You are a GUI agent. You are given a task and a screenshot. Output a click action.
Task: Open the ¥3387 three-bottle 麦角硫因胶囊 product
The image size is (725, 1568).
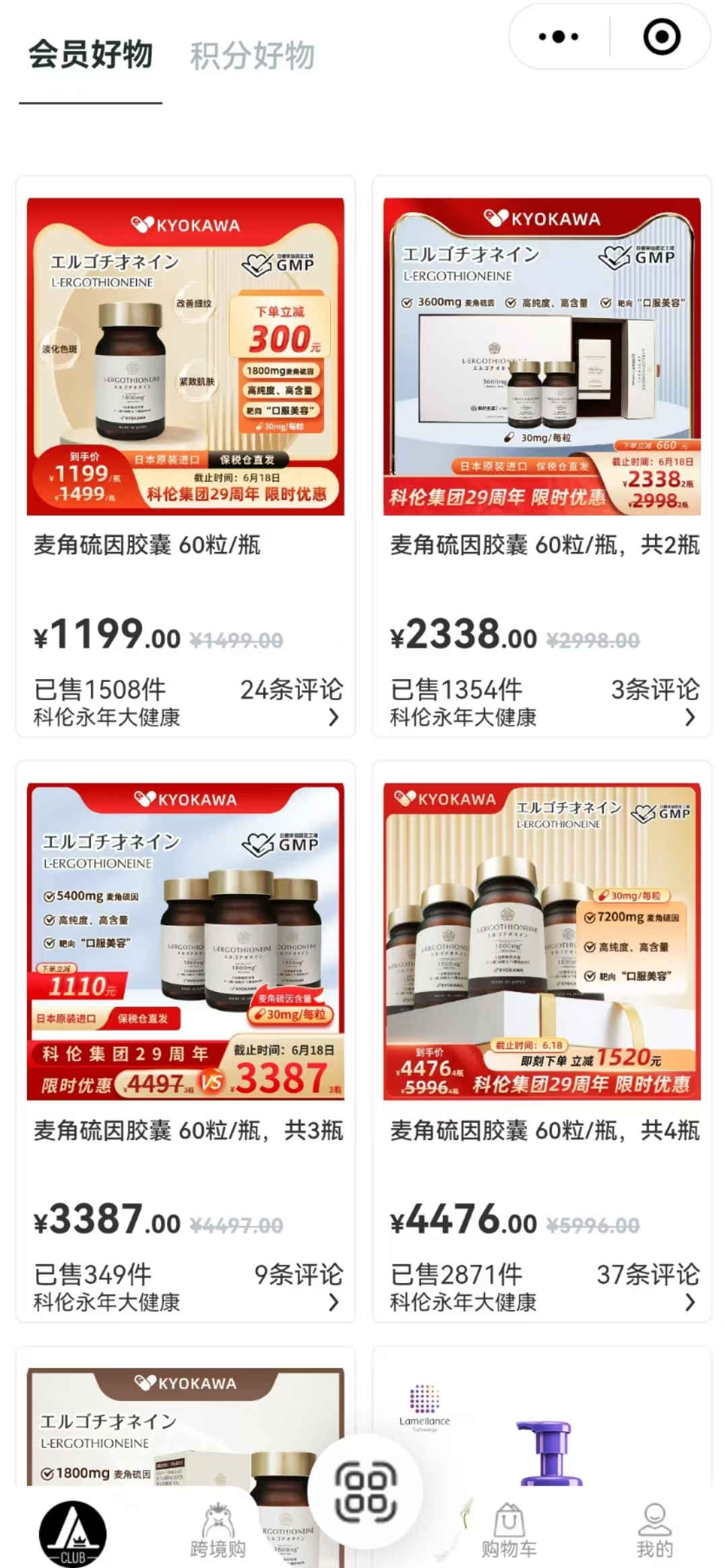(x=185, y=941)
